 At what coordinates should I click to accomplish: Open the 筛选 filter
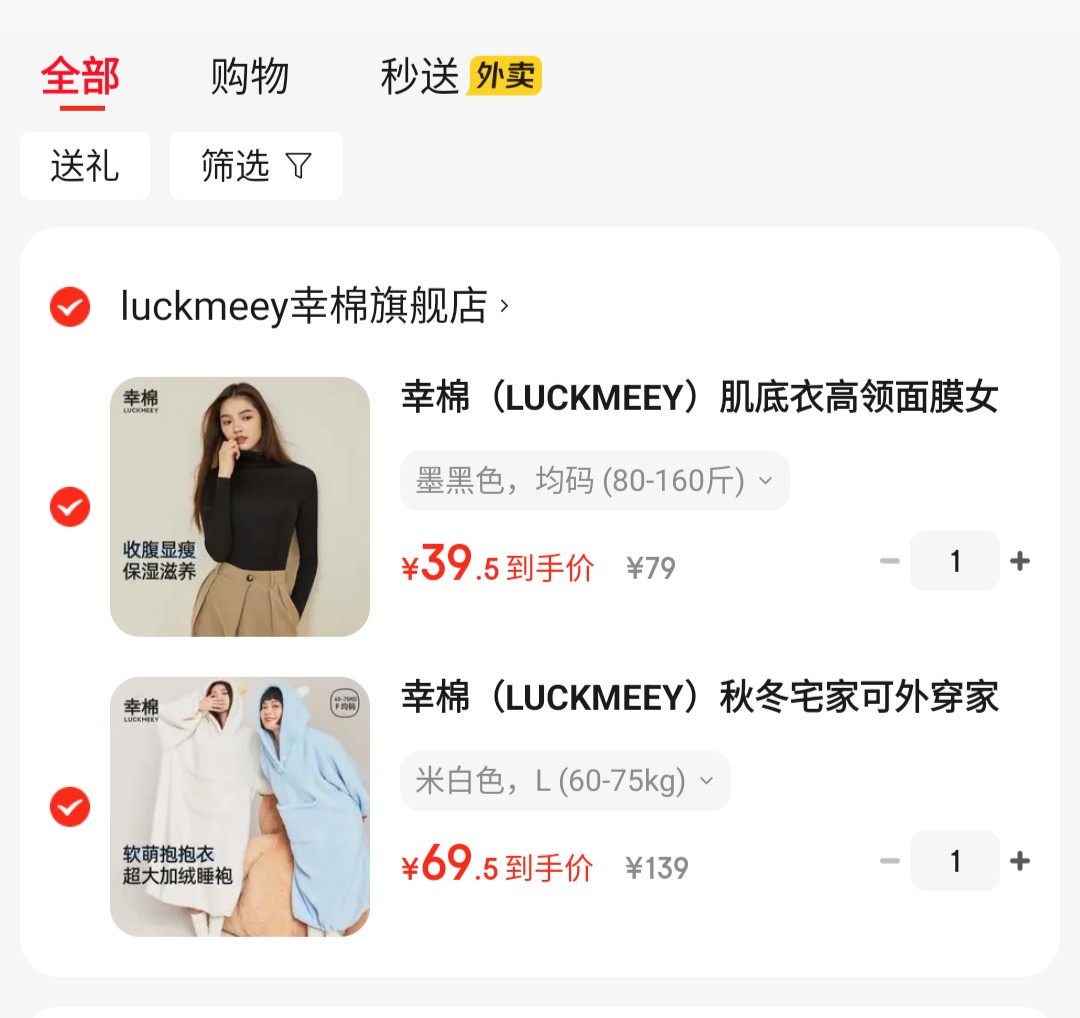tap(256, 166)
